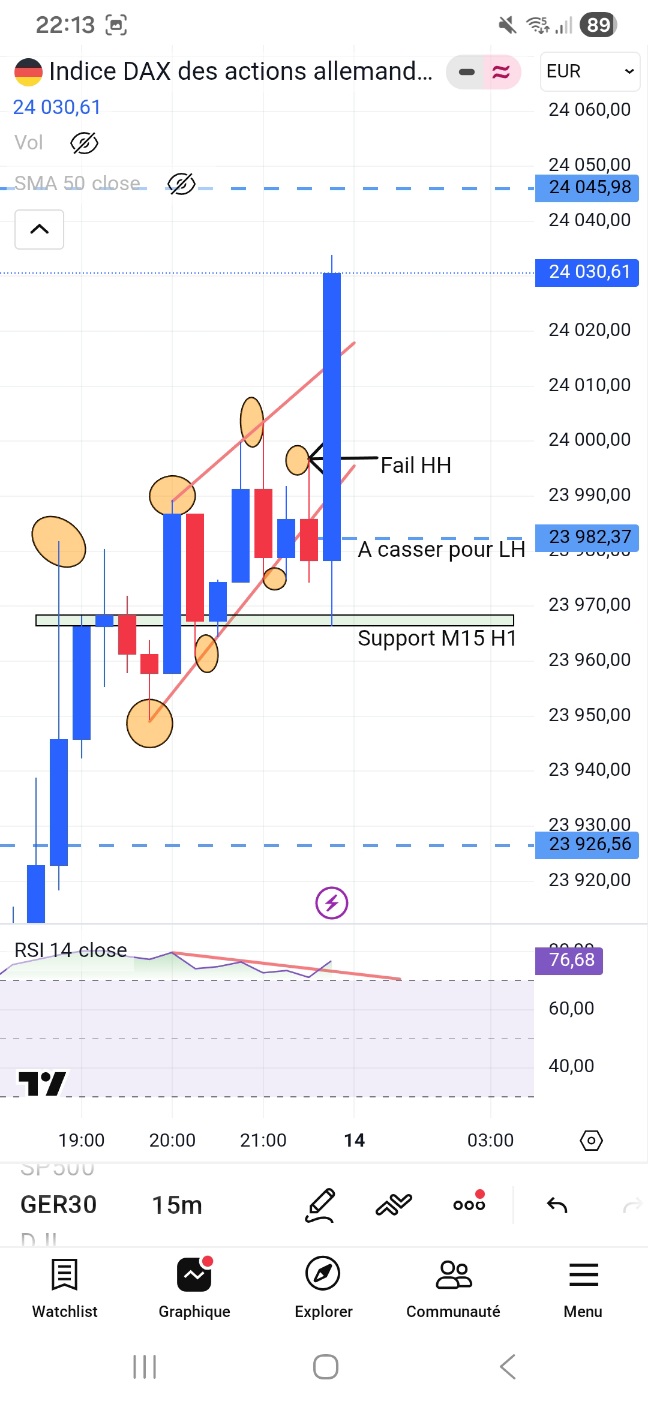Switch to the Communauté tab
This screenshot has width=648, height=1404.
pos(453,1289)
